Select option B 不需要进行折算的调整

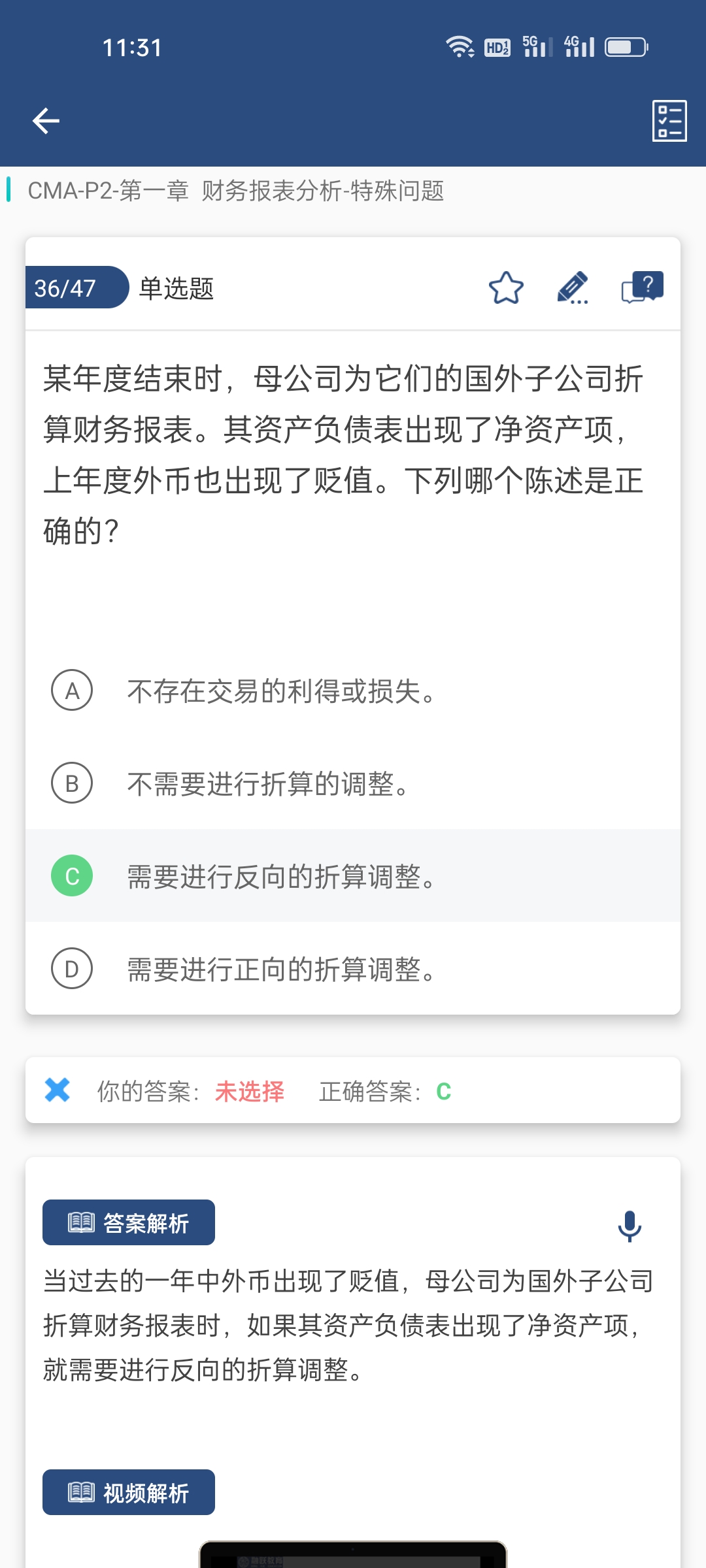click(353, 783)
